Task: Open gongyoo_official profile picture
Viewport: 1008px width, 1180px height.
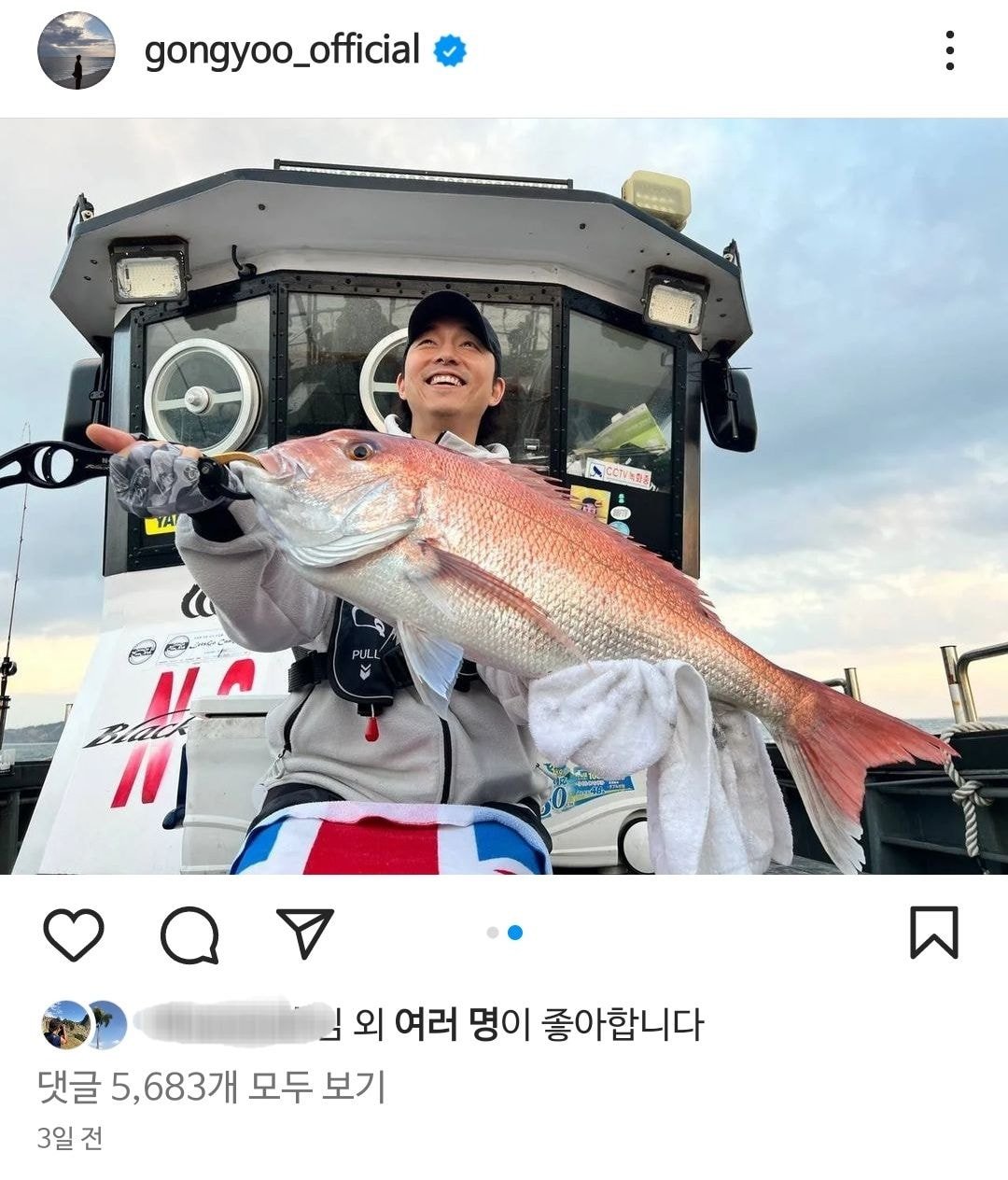Action: click(76, 51)
